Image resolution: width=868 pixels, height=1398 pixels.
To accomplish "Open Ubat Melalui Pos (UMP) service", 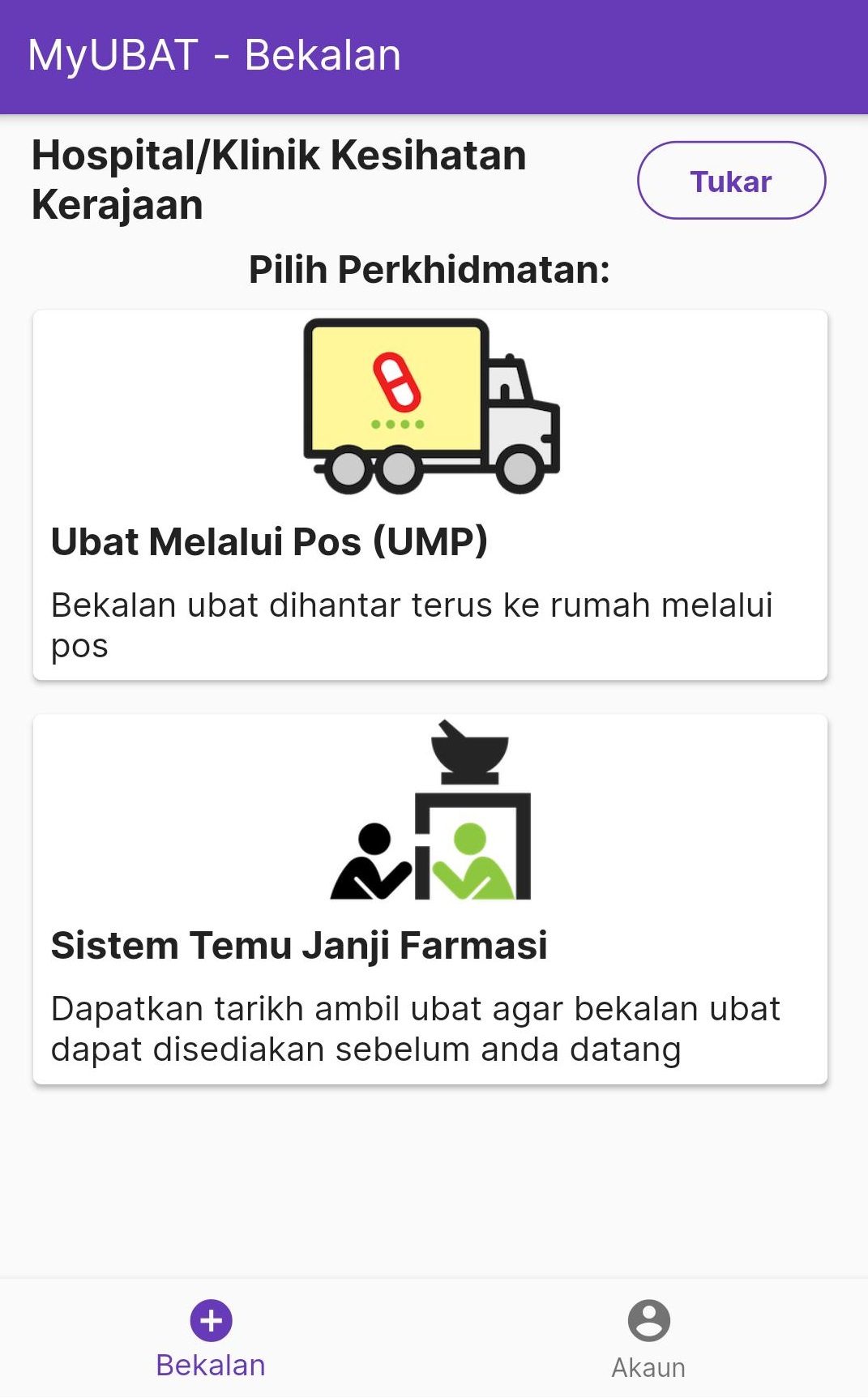I will point(430,495).
